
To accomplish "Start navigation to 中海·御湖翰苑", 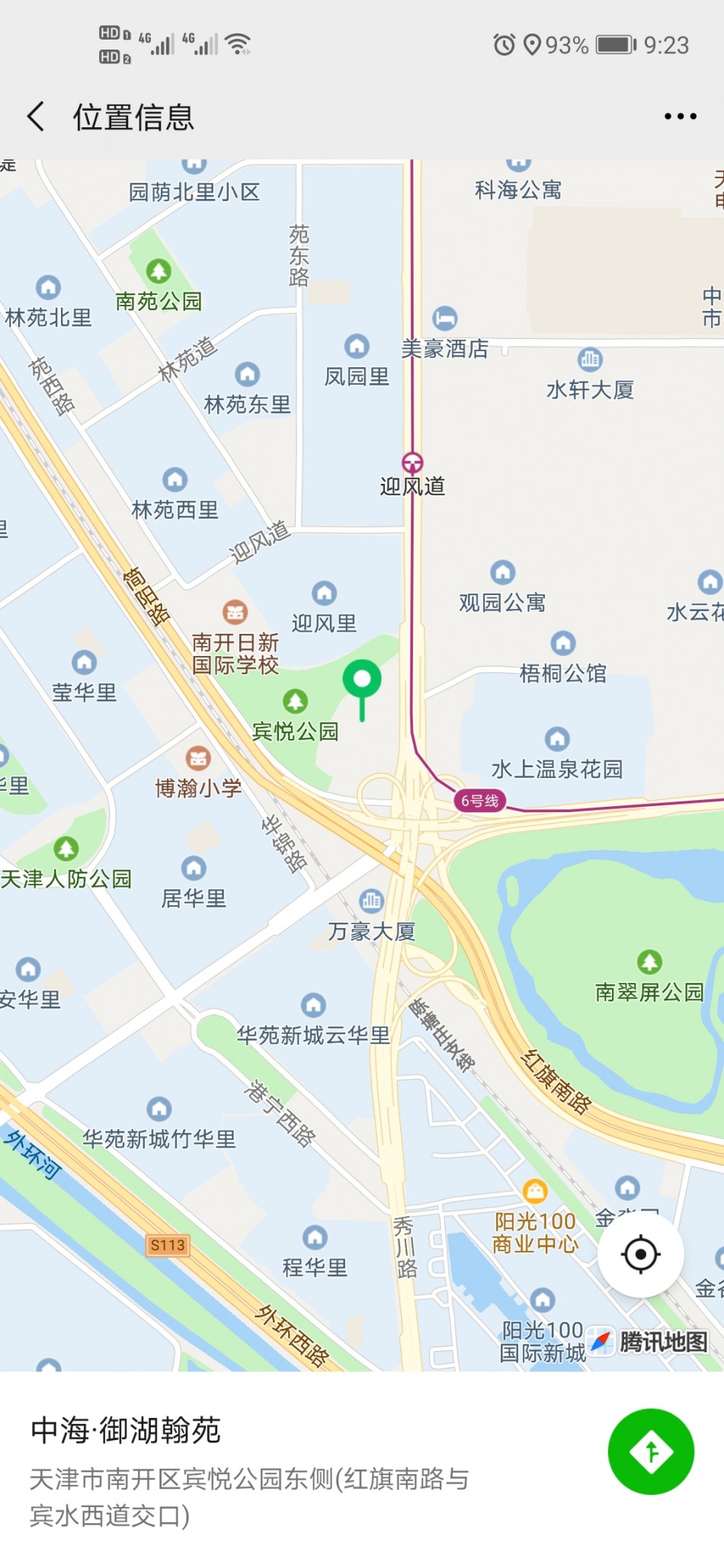I will pos(650,1451).
